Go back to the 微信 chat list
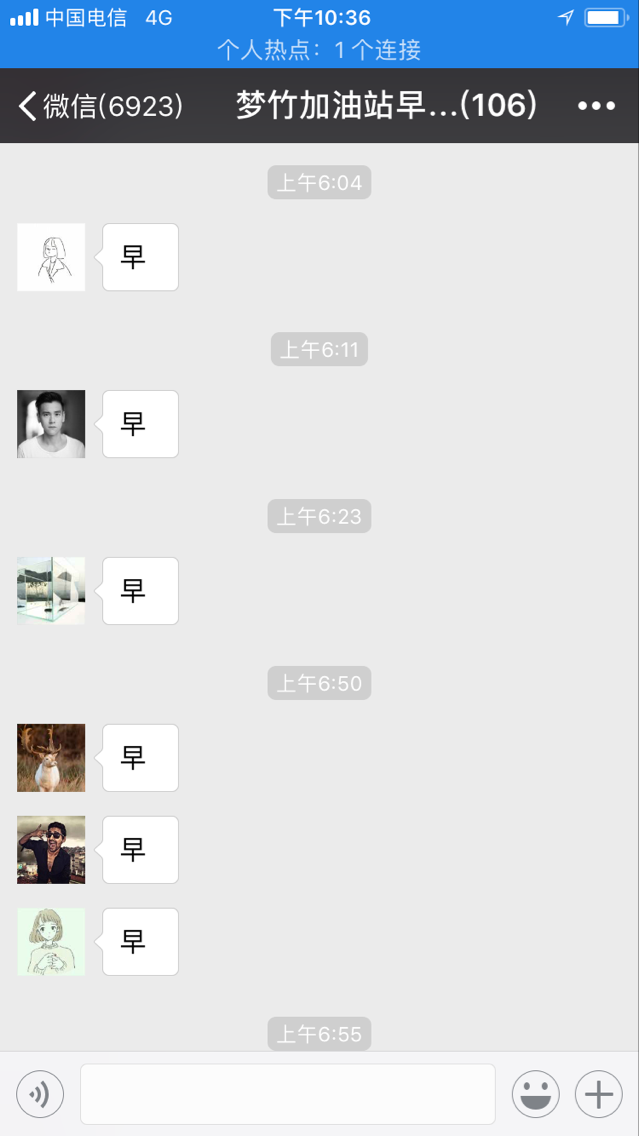Screen dimensions: 639x1136 pyautogui.click(x=101, y=106)
